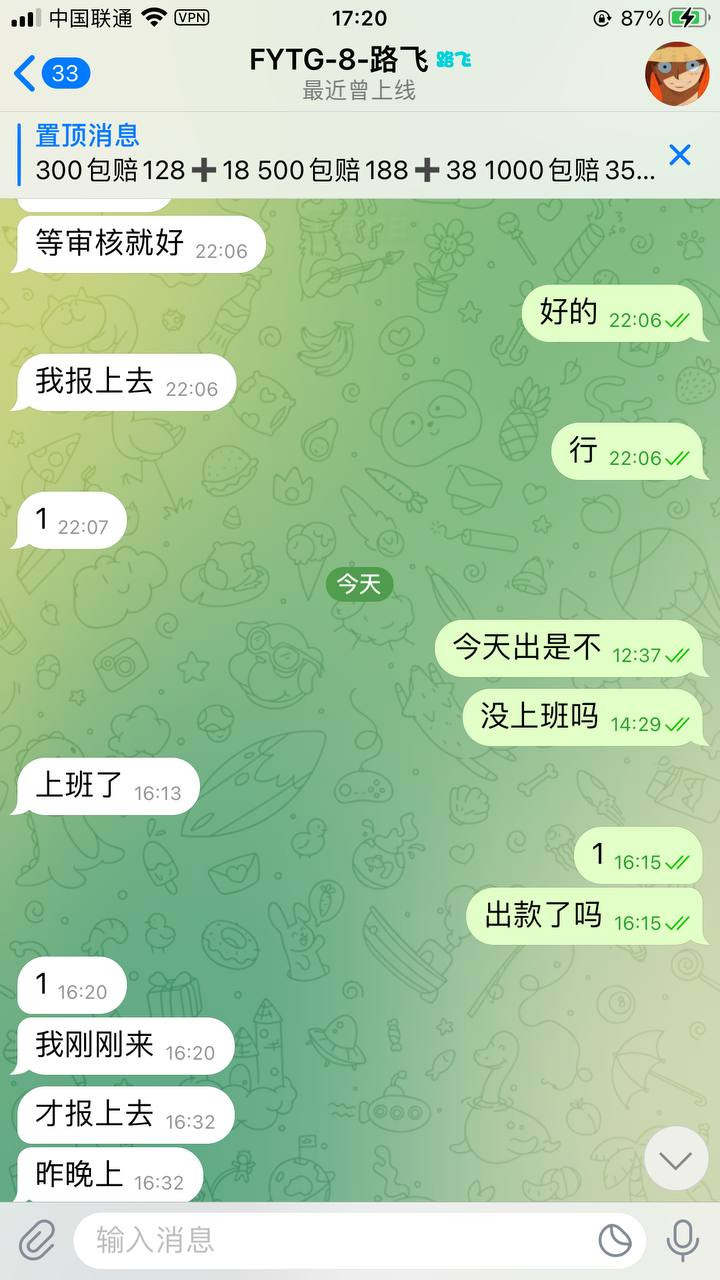Jump to the latest message

point(676,1159)
